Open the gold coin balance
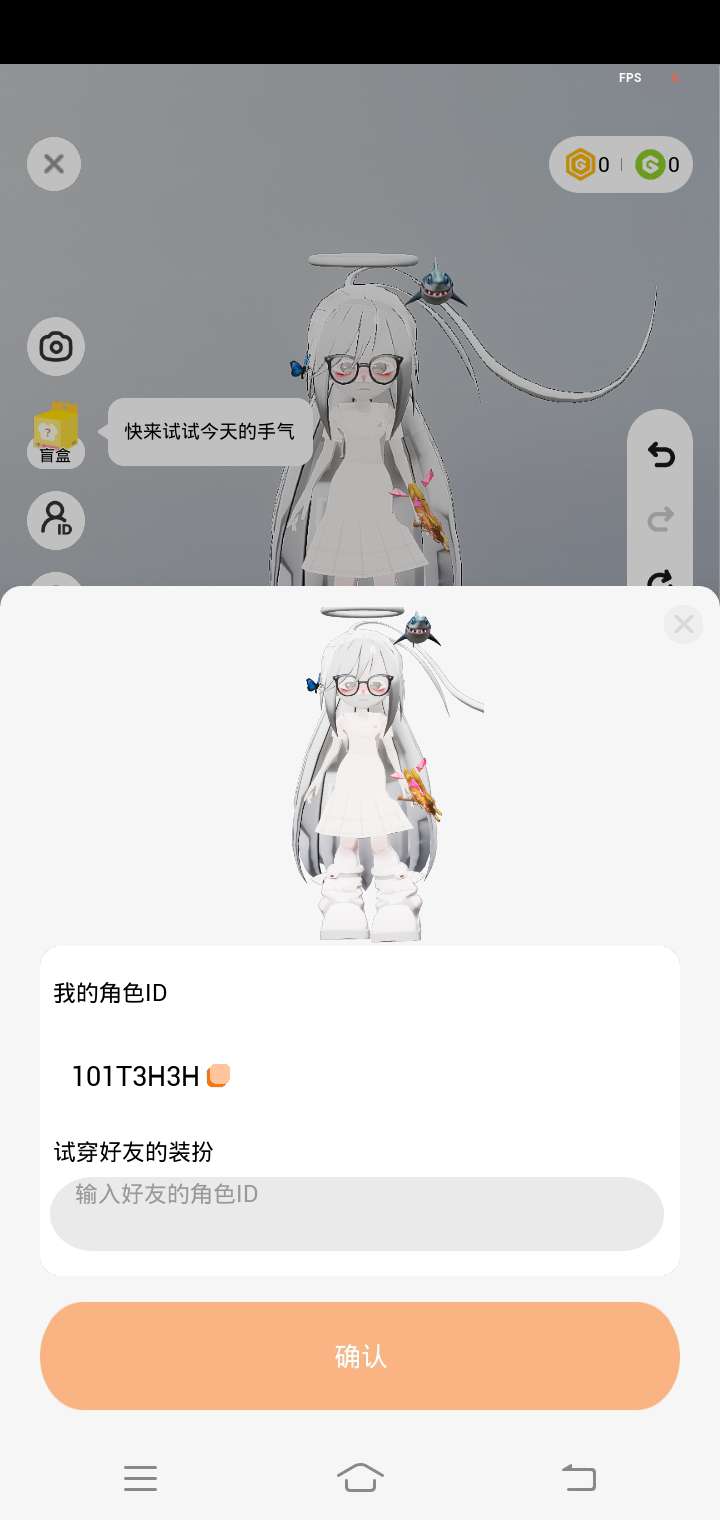The height and width of the screenshot is (1520, 720). coord(588,165)
